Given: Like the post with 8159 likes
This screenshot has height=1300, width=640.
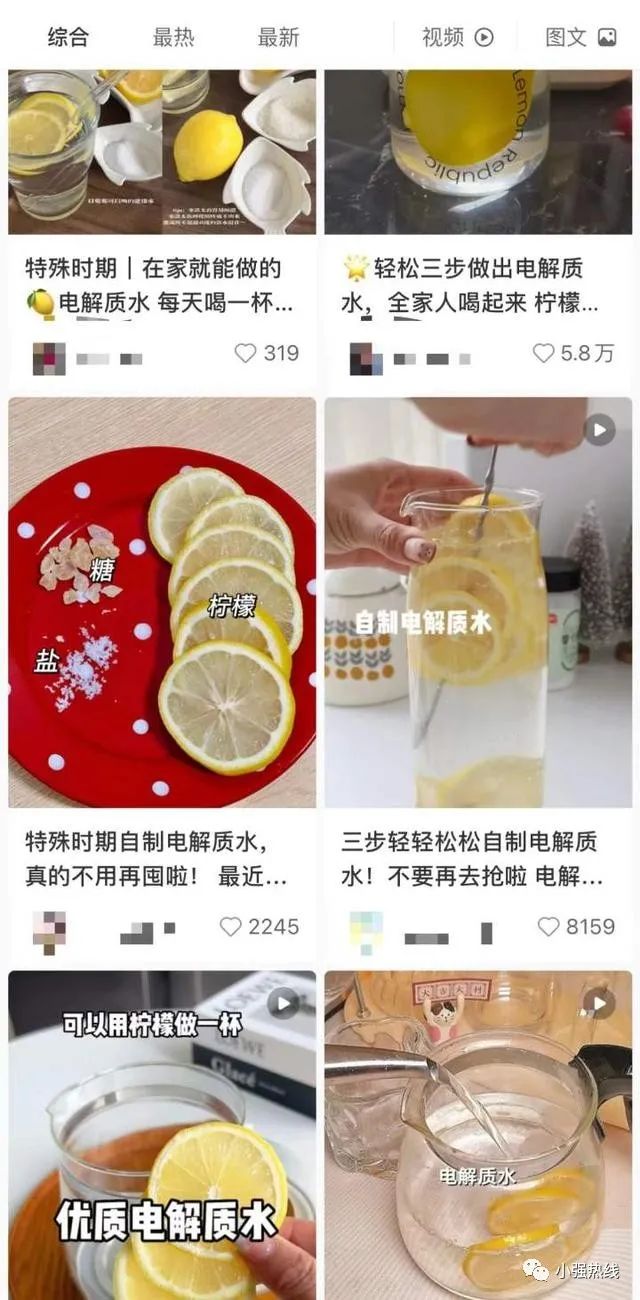Looking at the screenshot, I should click(549, 927).
